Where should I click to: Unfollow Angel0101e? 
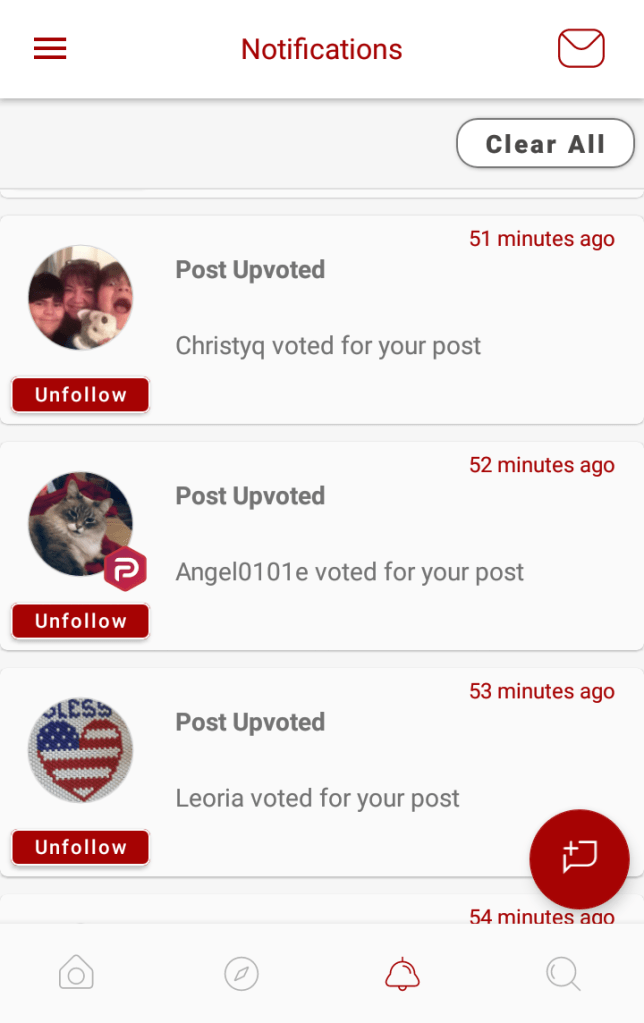[80, 621]
